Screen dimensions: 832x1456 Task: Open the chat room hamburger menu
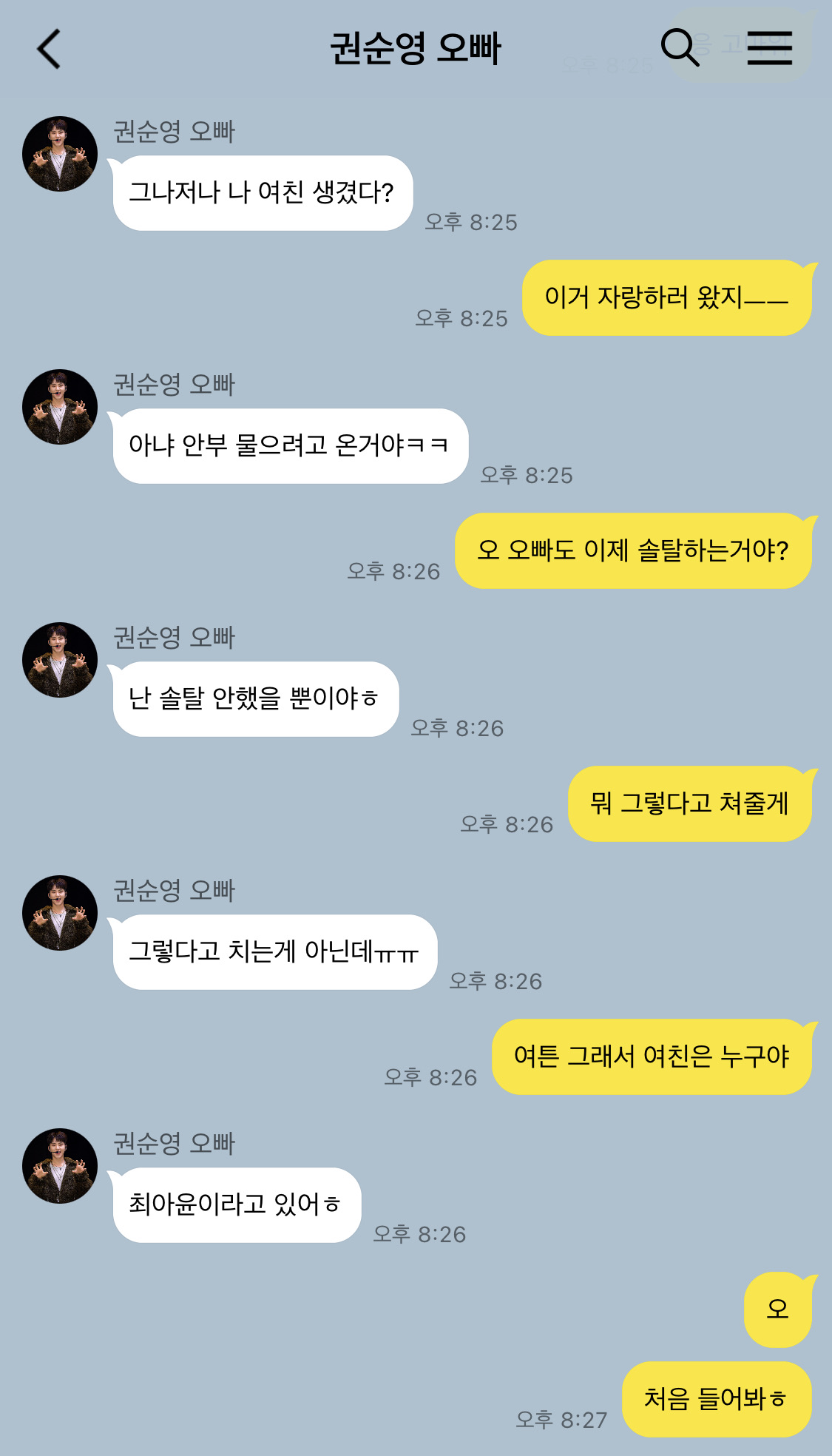(x=769, y=48)
